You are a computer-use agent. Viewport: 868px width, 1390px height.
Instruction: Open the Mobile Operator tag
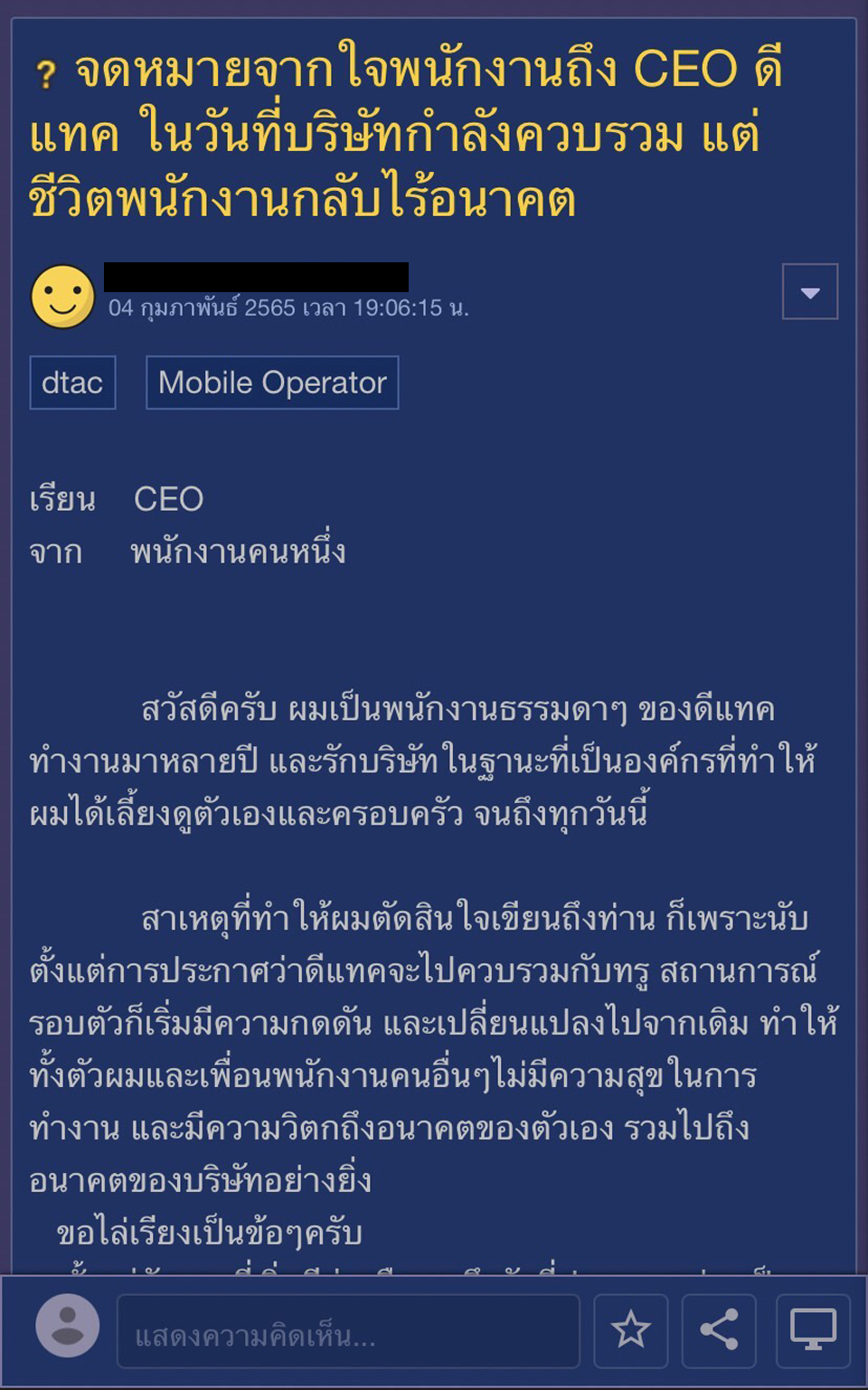point(272,383)
